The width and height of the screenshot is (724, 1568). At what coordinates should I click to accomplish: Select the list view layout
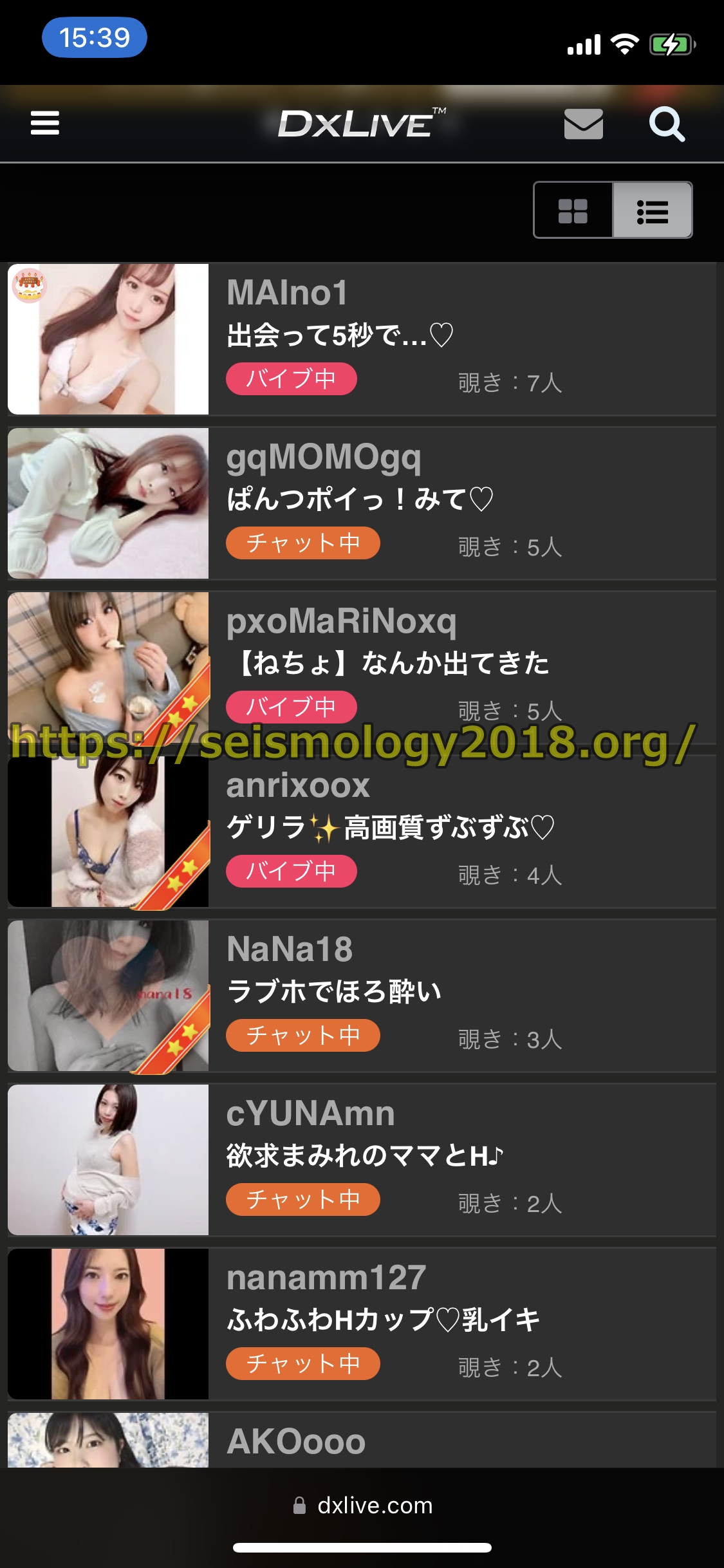tap(652, 210)
